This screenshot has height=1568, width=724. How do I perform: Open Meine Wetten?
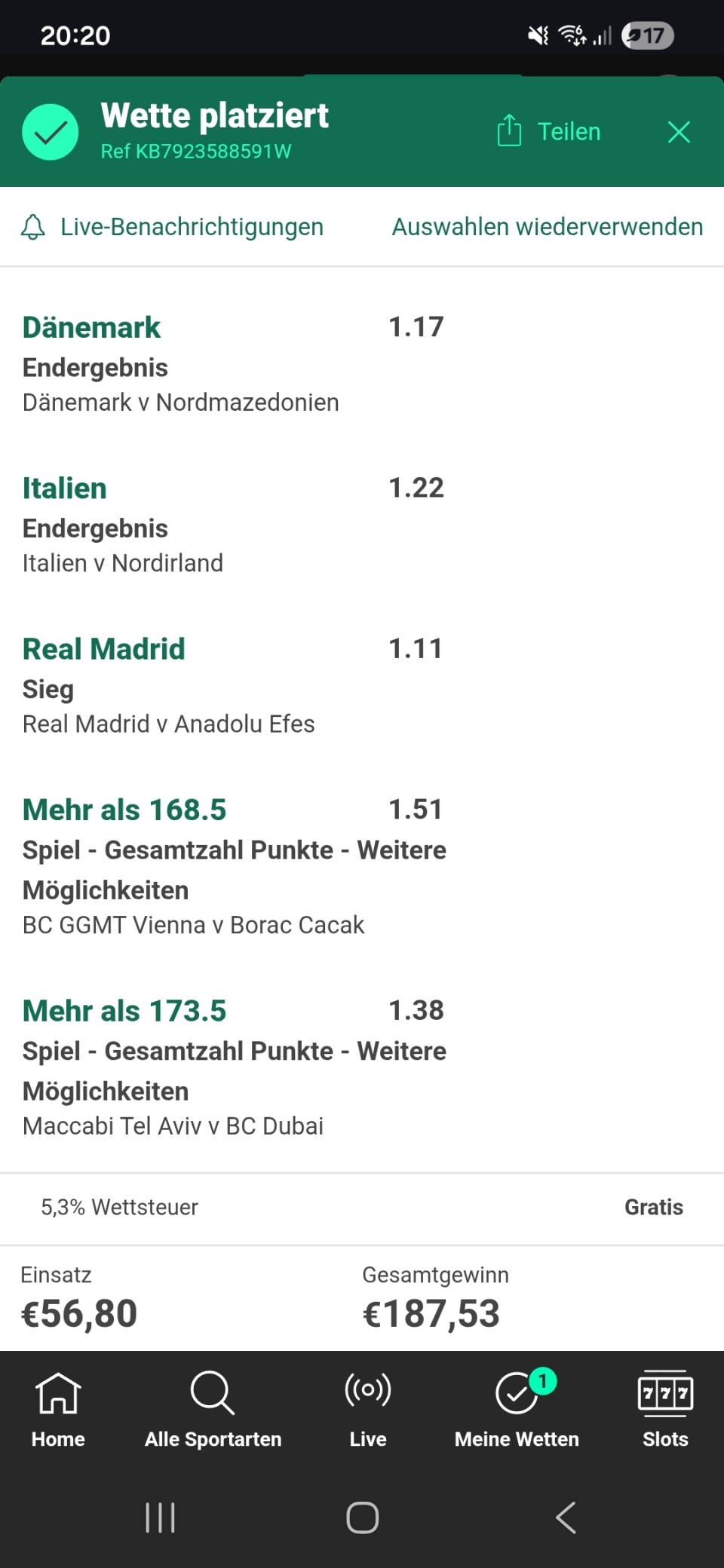point(517,1408)
